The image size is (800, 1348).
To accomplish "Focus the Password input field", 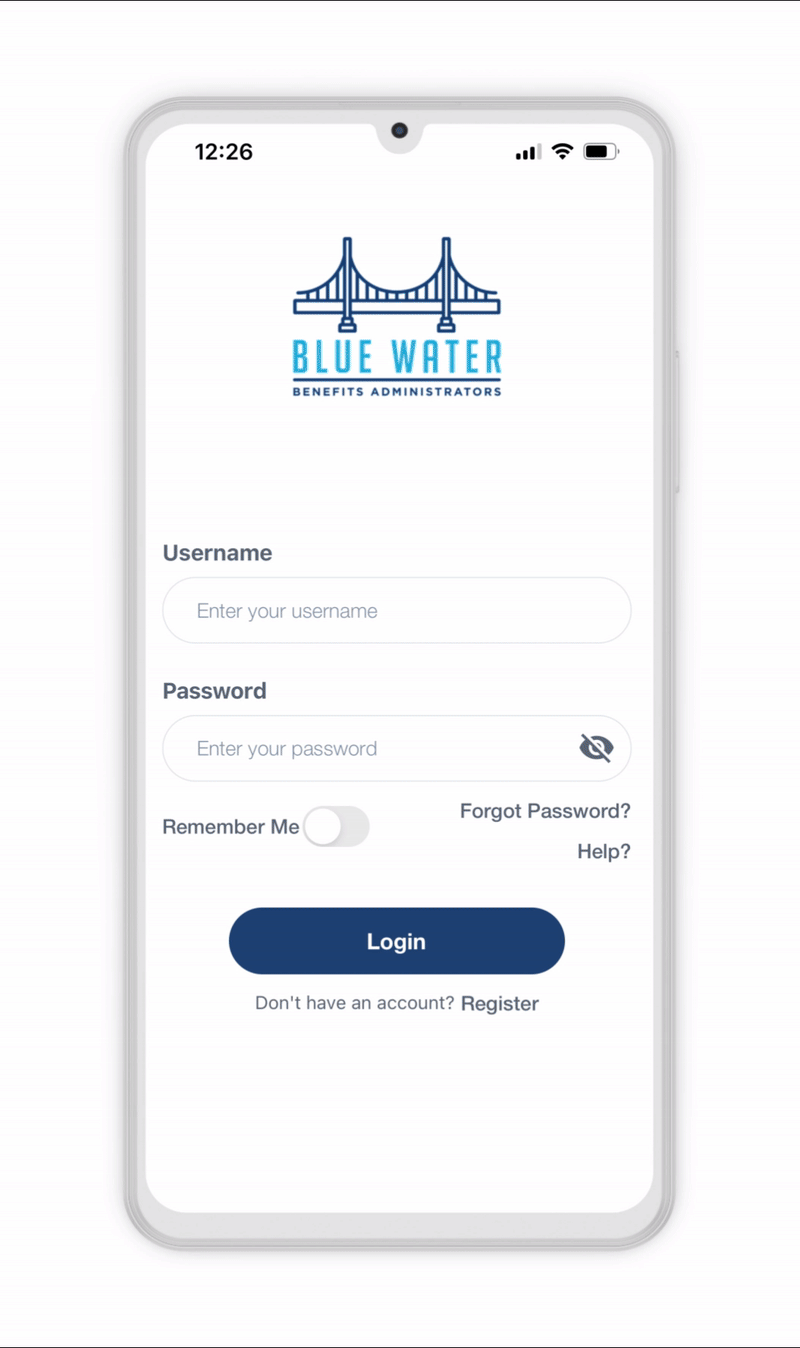I will click(x=397, y=748).
